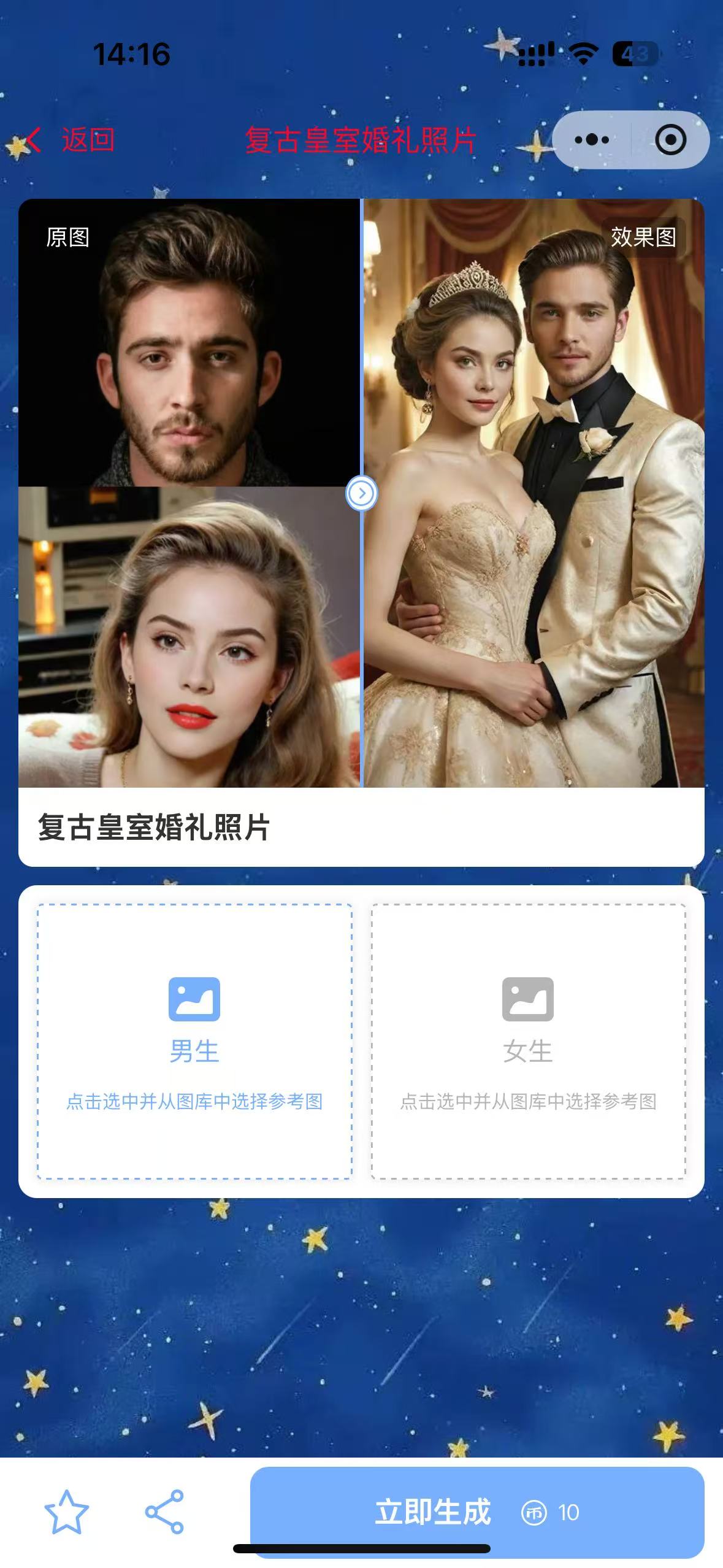
Task: Select the 原图 label tab
Action: (69, 238)
